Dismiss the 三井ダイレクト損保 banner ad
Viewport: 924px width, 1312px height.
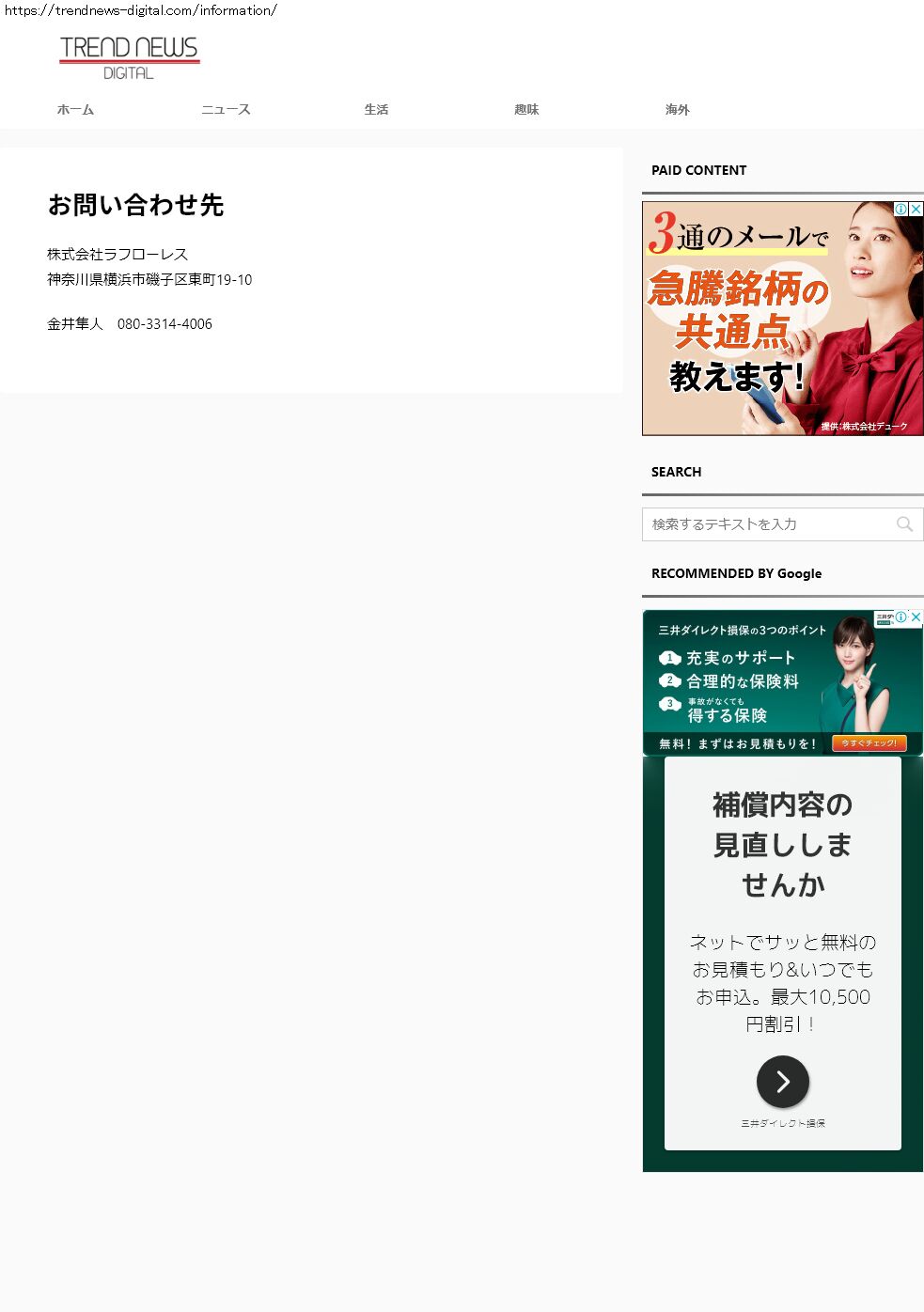point(916,617)
